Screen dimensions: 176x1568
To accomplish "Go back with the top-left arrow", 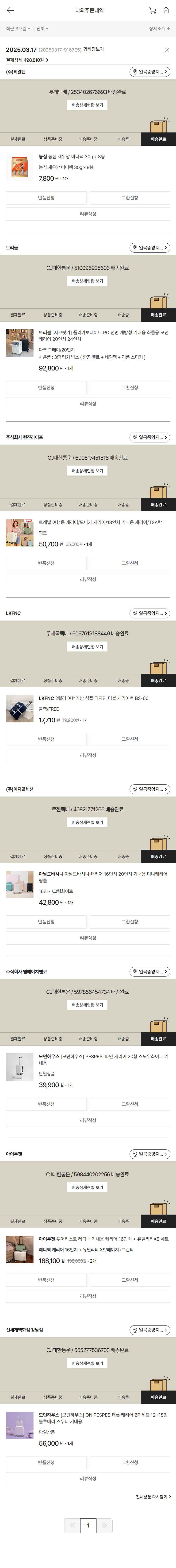I will point(10,10).
